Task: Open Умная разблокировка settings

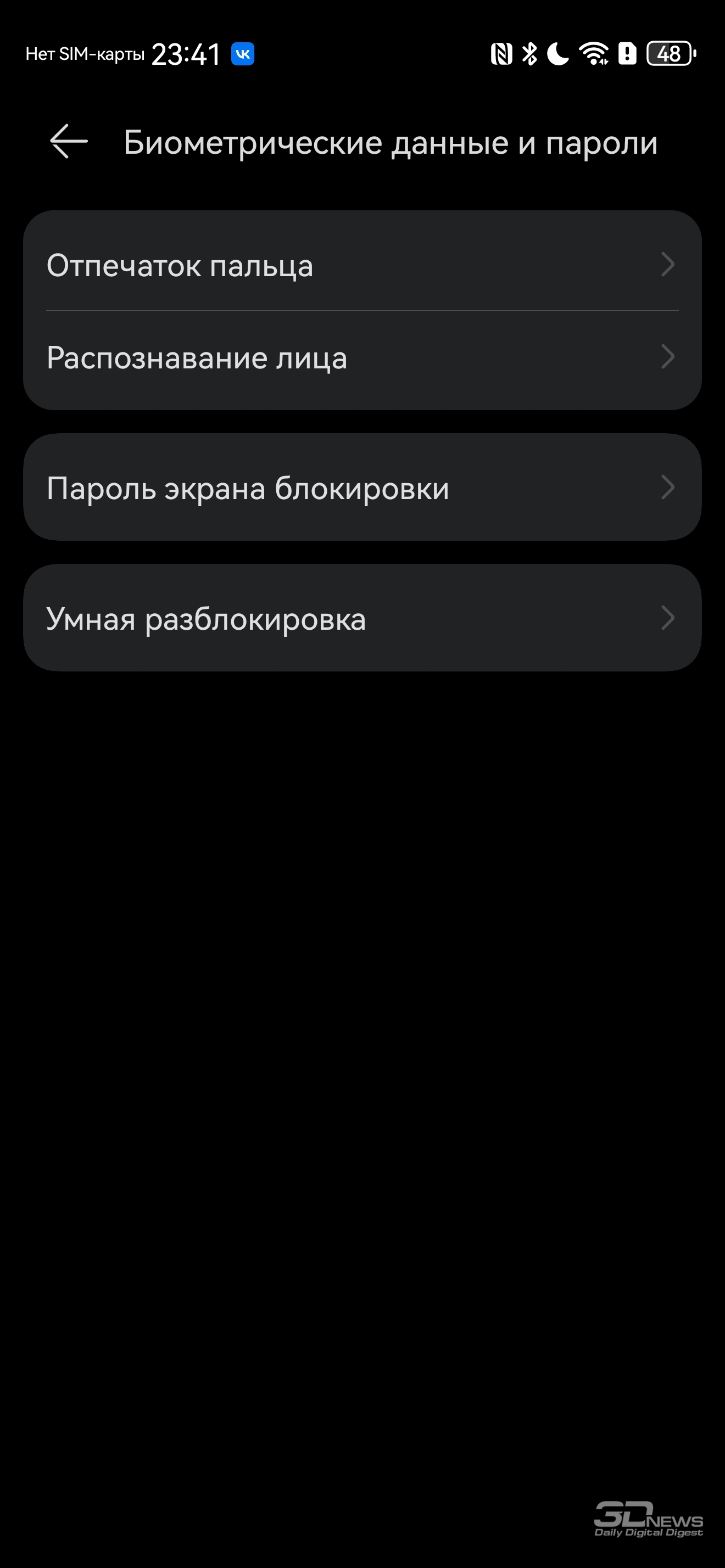Action: click(362, 618)
